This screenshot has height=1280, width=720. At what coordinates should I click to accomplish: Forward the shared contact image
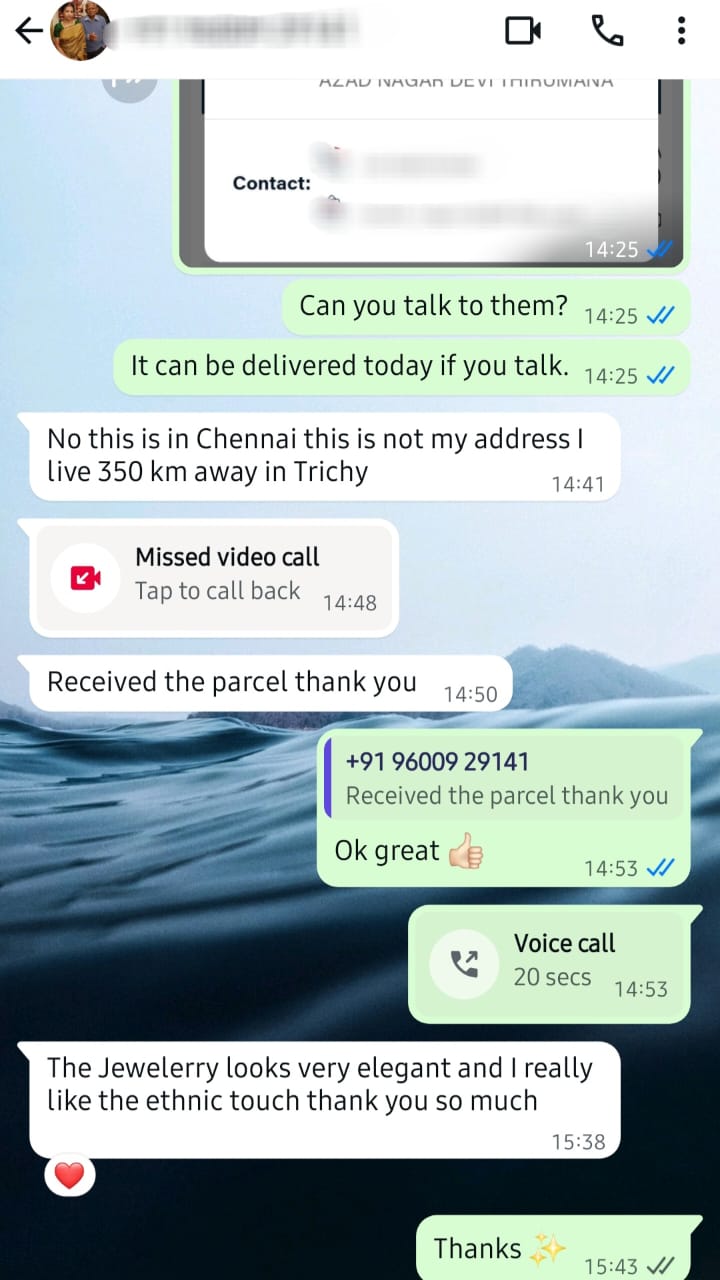point(130,88)
